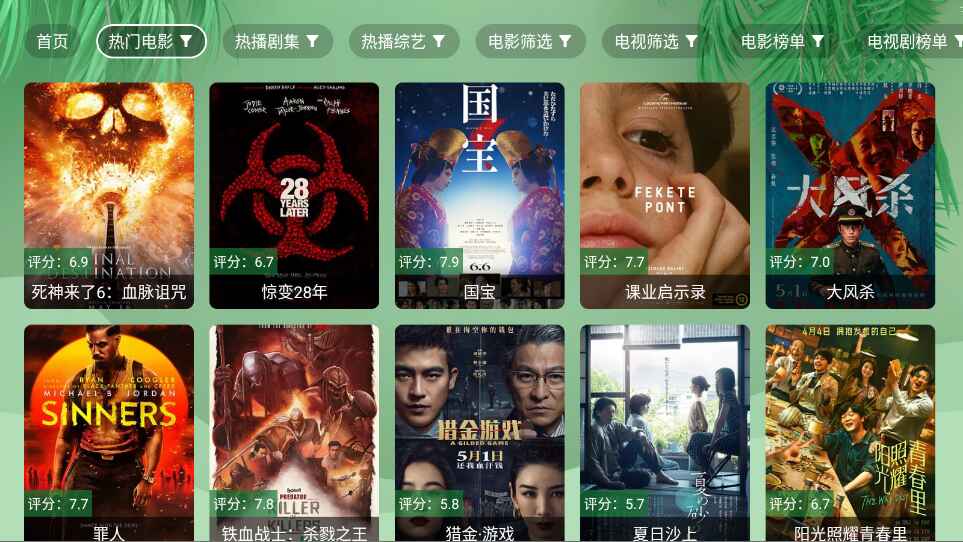The height and width of the screenshot is (542, 963).
Task: Switch to 热播综艺 tab
Action: pyautogui.click(x=403, y=41)
